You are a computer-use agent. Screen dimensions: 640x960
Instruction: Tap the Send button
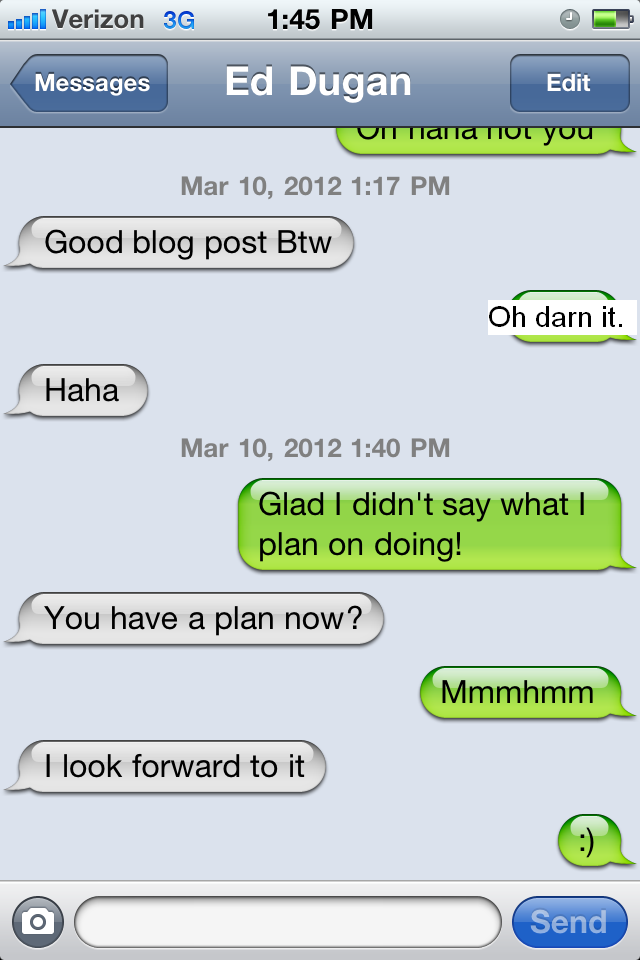click(x=568, y=921)
